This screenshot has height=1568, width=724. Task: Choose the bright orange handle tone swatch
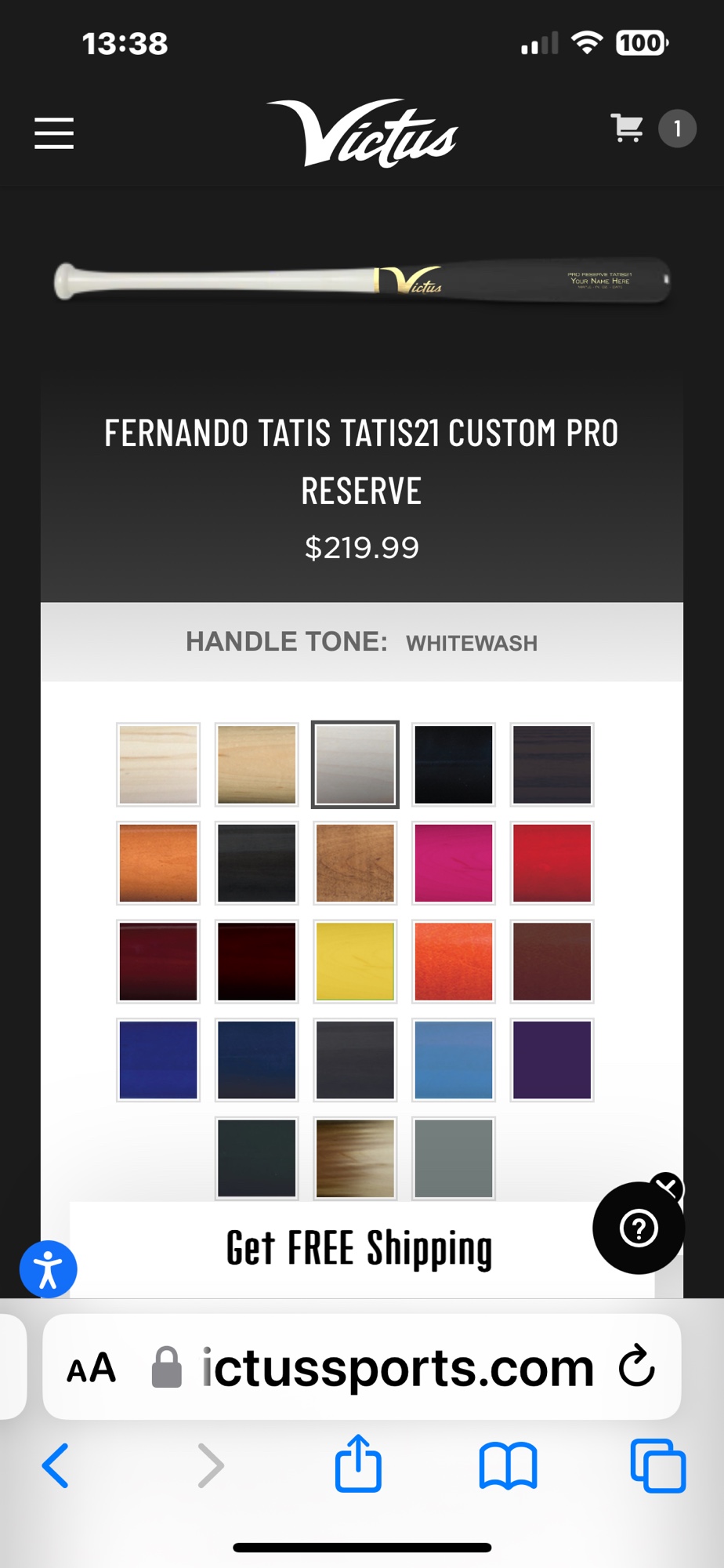pos(454,961)
